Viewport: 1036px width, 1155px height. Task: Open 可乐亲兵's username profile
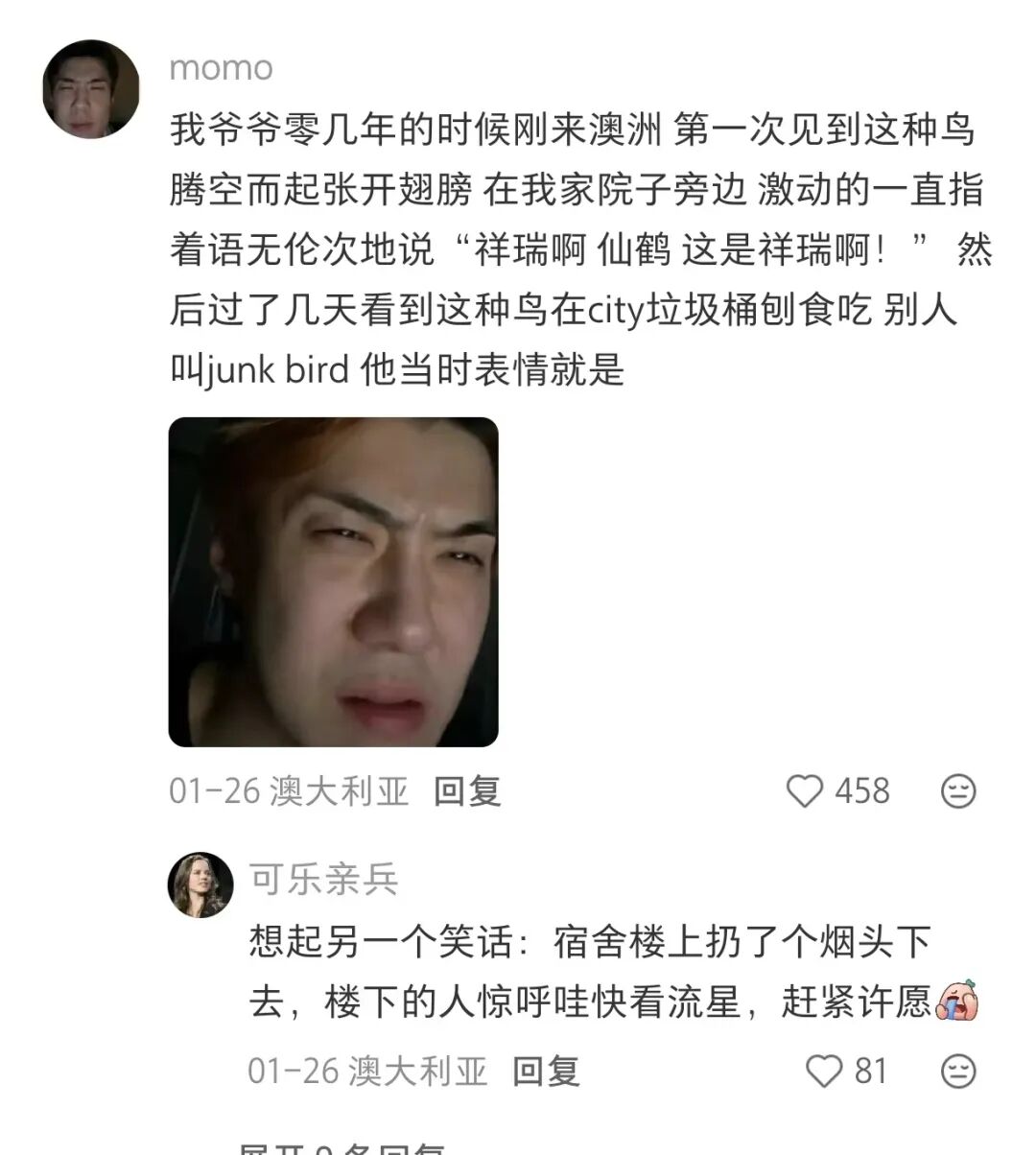[323, 879]
